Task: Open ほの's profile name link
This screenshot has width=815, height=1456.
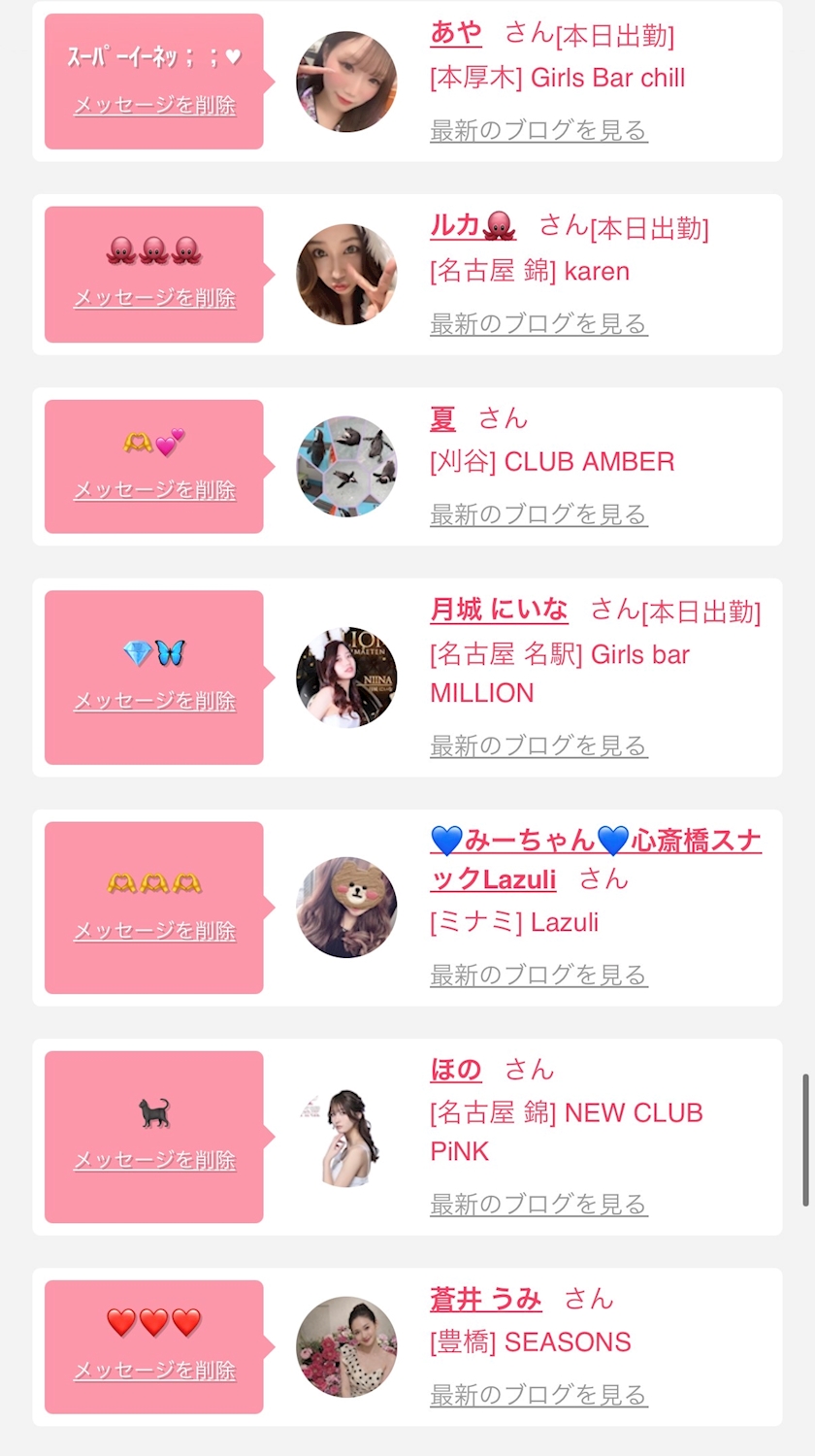Action: coord(456,1070)
